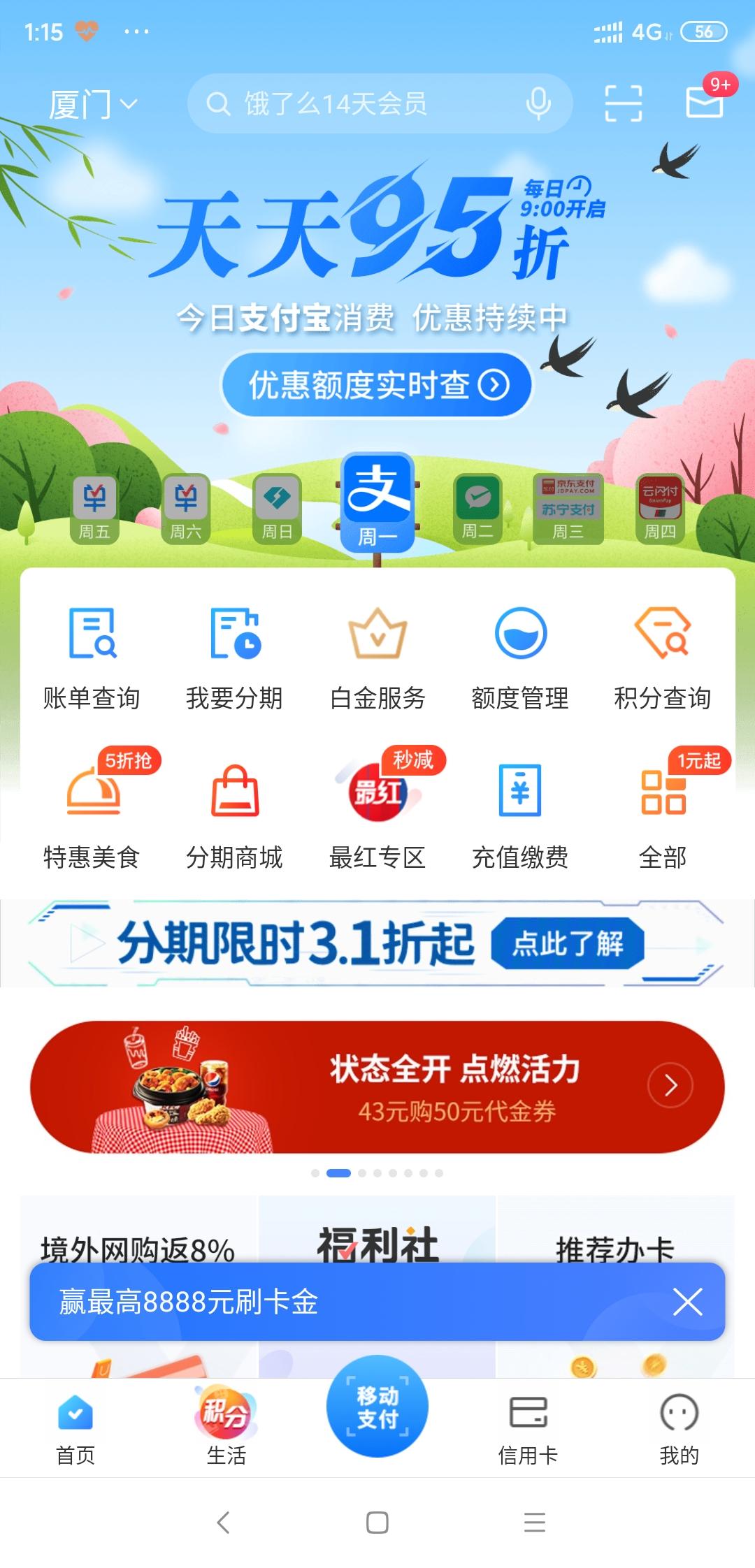Open the 厦门 city selector dropdown

click(x=92, y=103)
